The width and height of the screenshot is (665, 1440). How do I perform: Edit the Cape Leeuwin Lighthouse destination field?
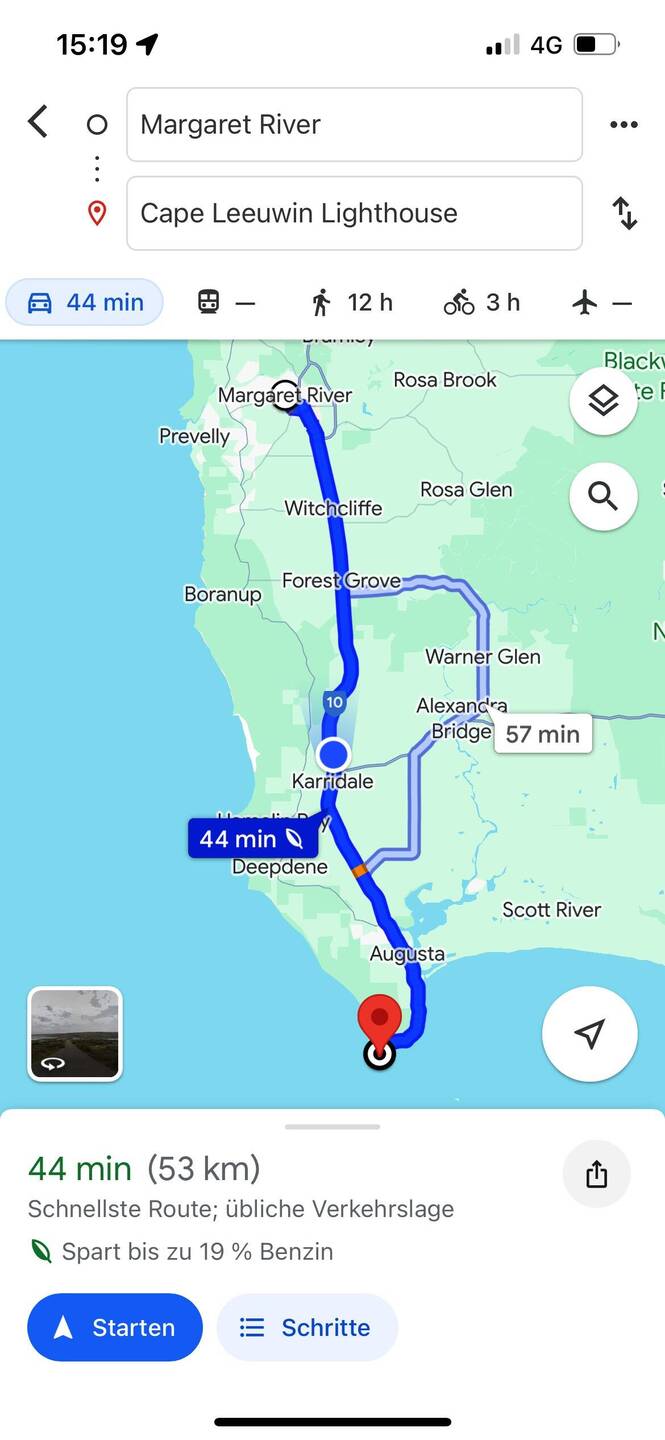point(354,213)
